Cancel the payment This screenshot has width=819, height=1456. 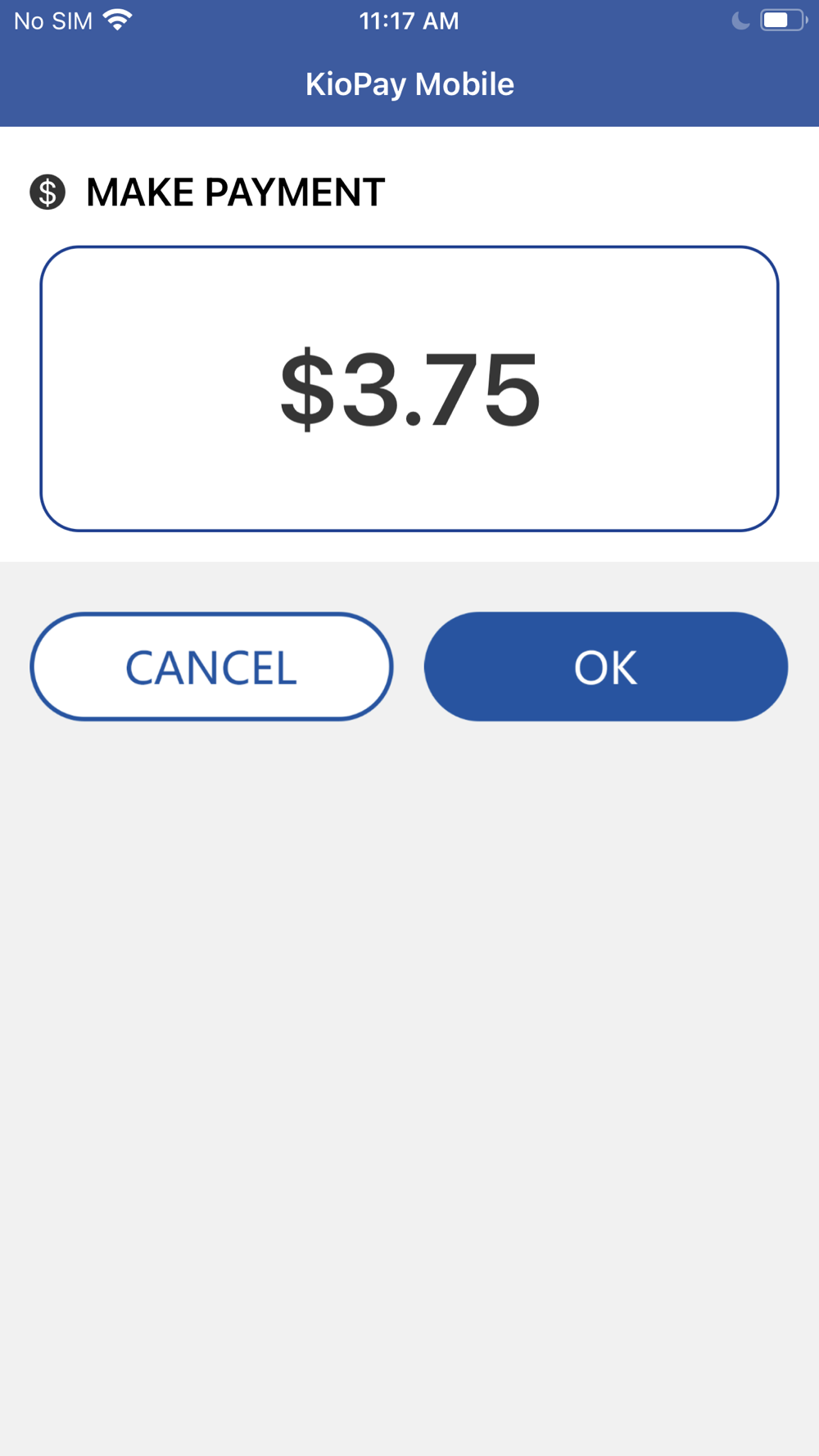click(211, 667)
